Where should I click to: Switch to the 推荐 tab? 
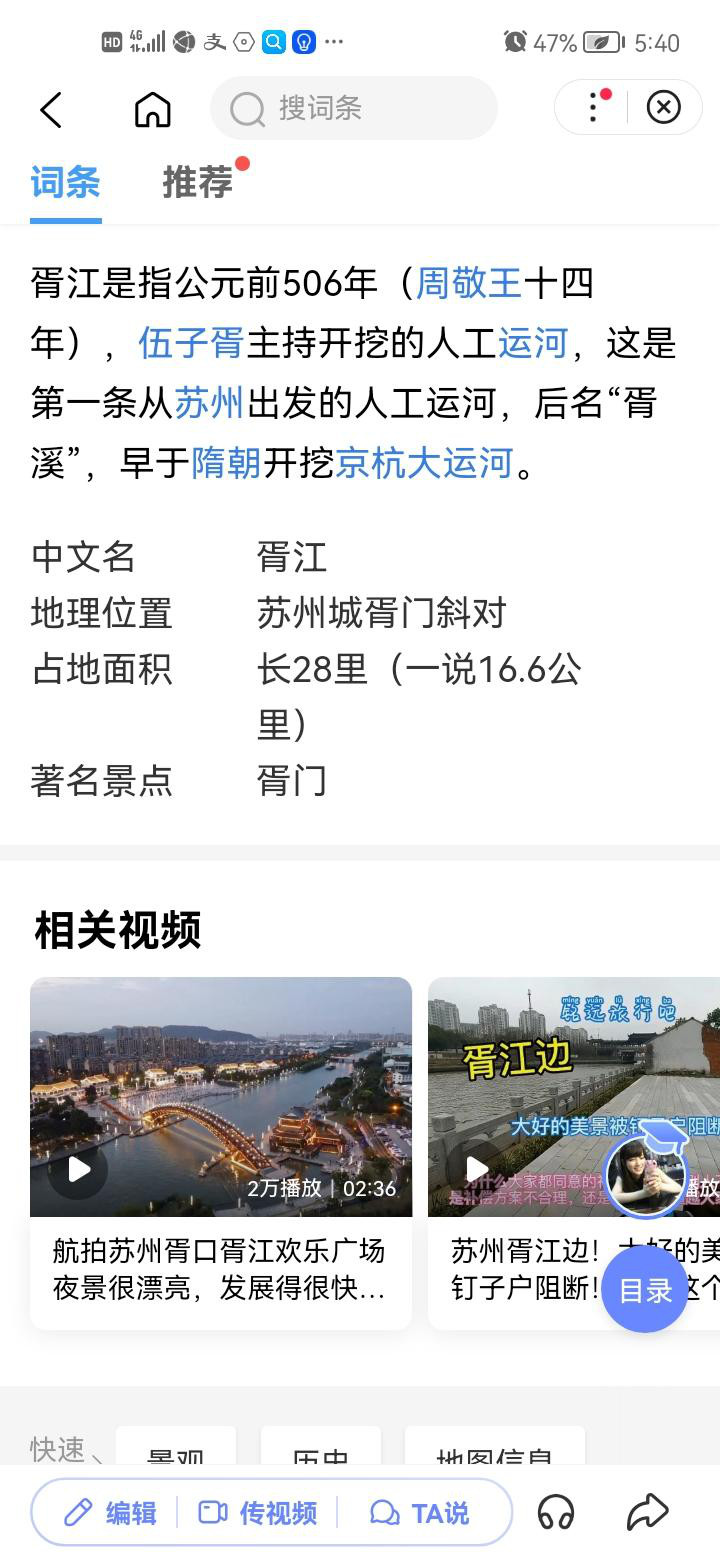(x=198, y=182)
